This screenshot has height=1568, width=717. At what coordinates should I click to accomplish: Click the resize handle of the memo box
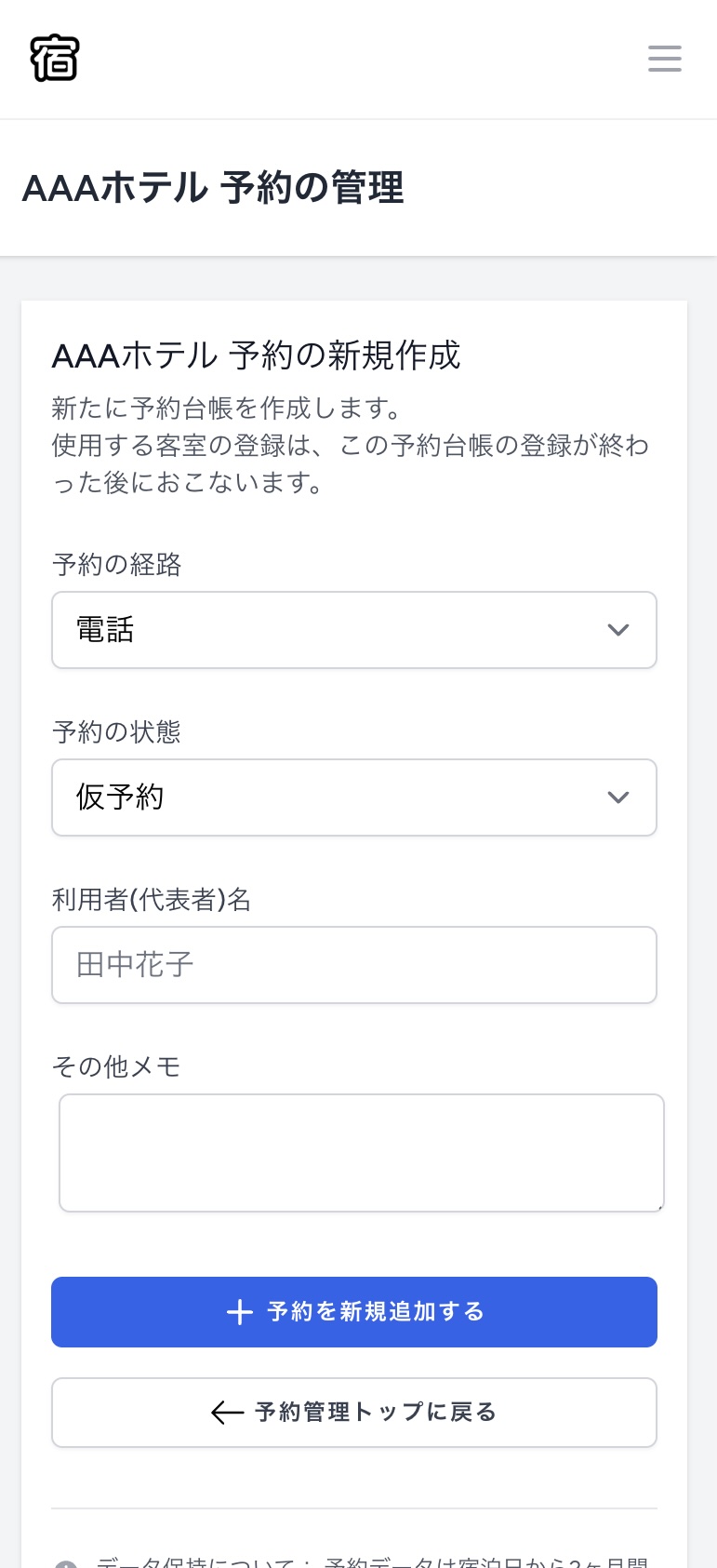tap(658, 1204)
